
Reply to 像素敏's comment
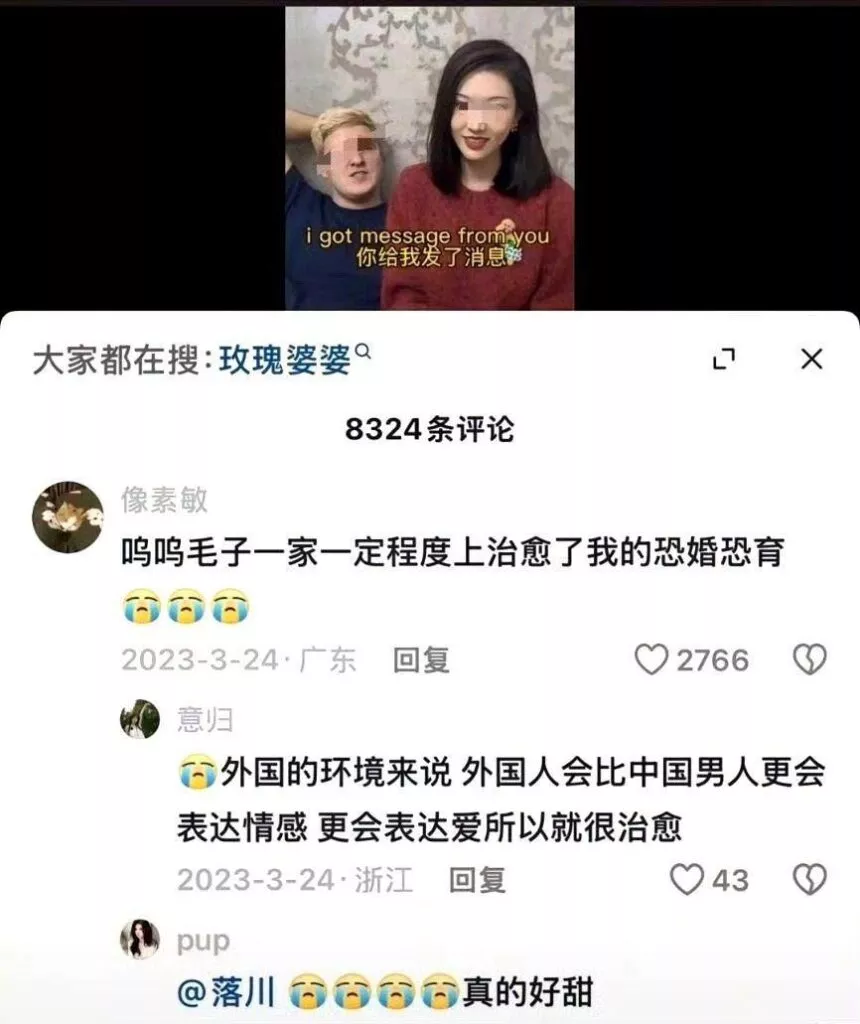pyautogui.click(x=421, y=660)
